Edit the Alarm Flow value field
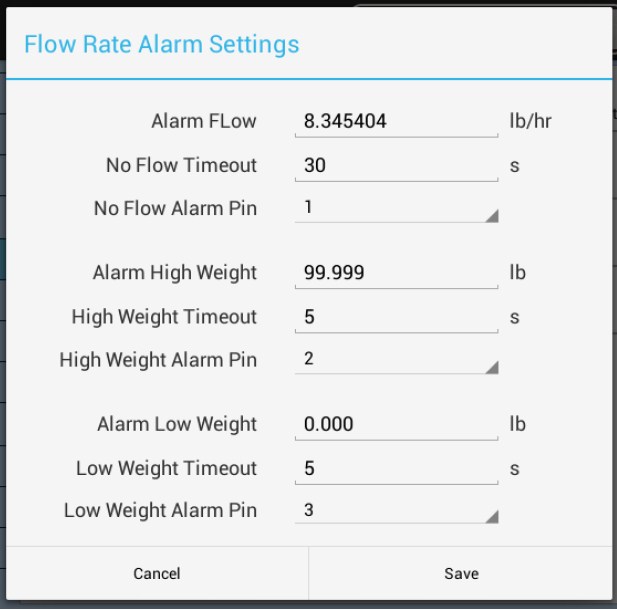Viewport: 617px width, 610px height. pos(396,122)
